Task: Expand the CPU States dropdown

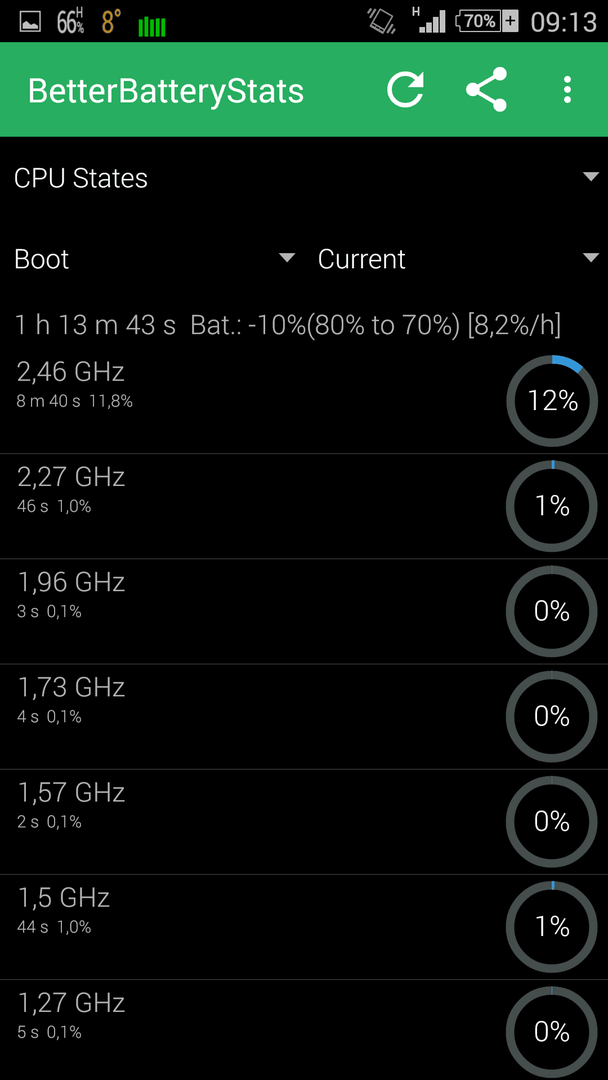Action: pos(304,178)
